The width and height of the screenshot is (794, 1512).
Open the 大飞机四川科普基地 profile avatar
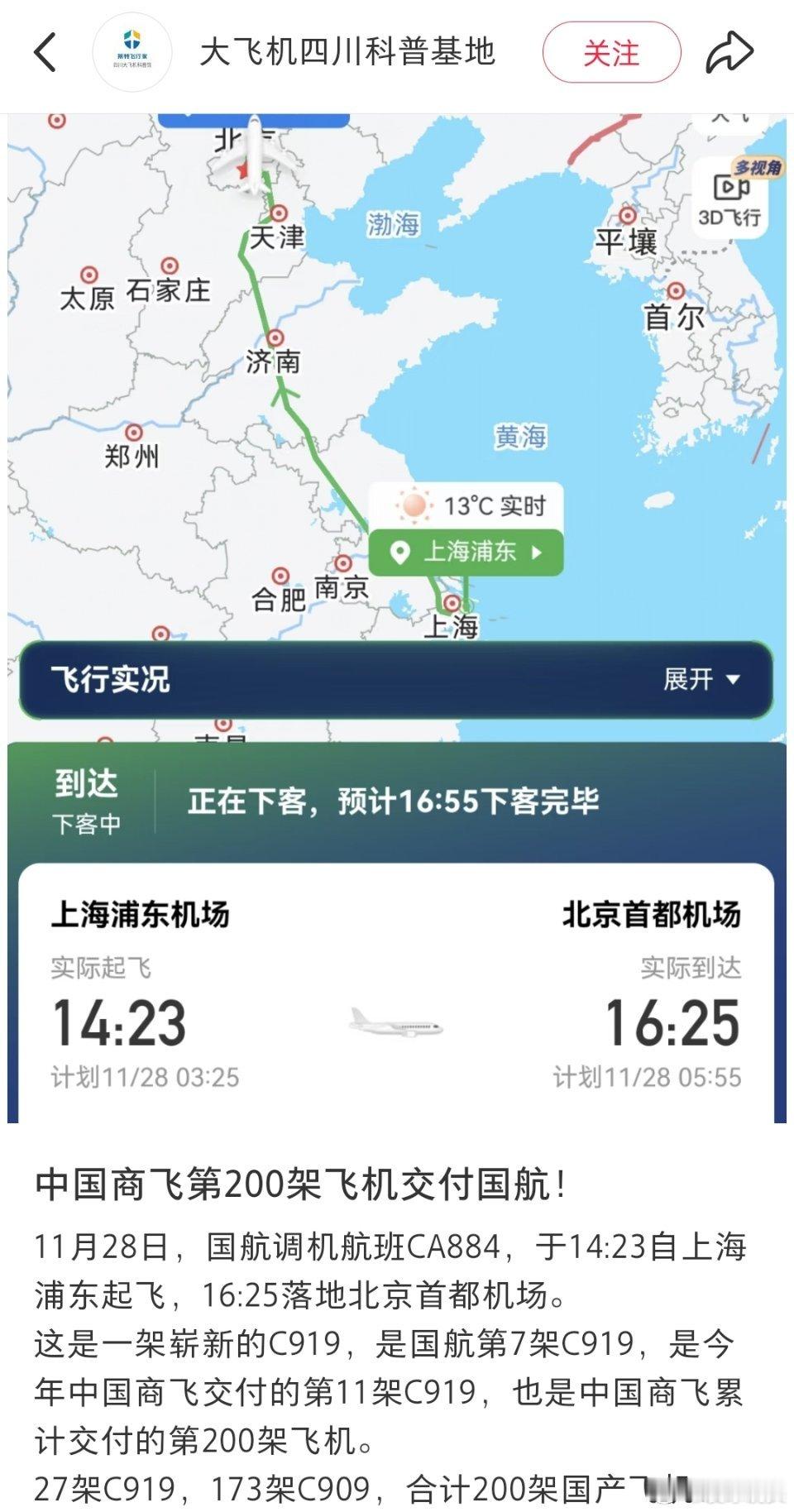pyautogui.click(x=132, y=51)
